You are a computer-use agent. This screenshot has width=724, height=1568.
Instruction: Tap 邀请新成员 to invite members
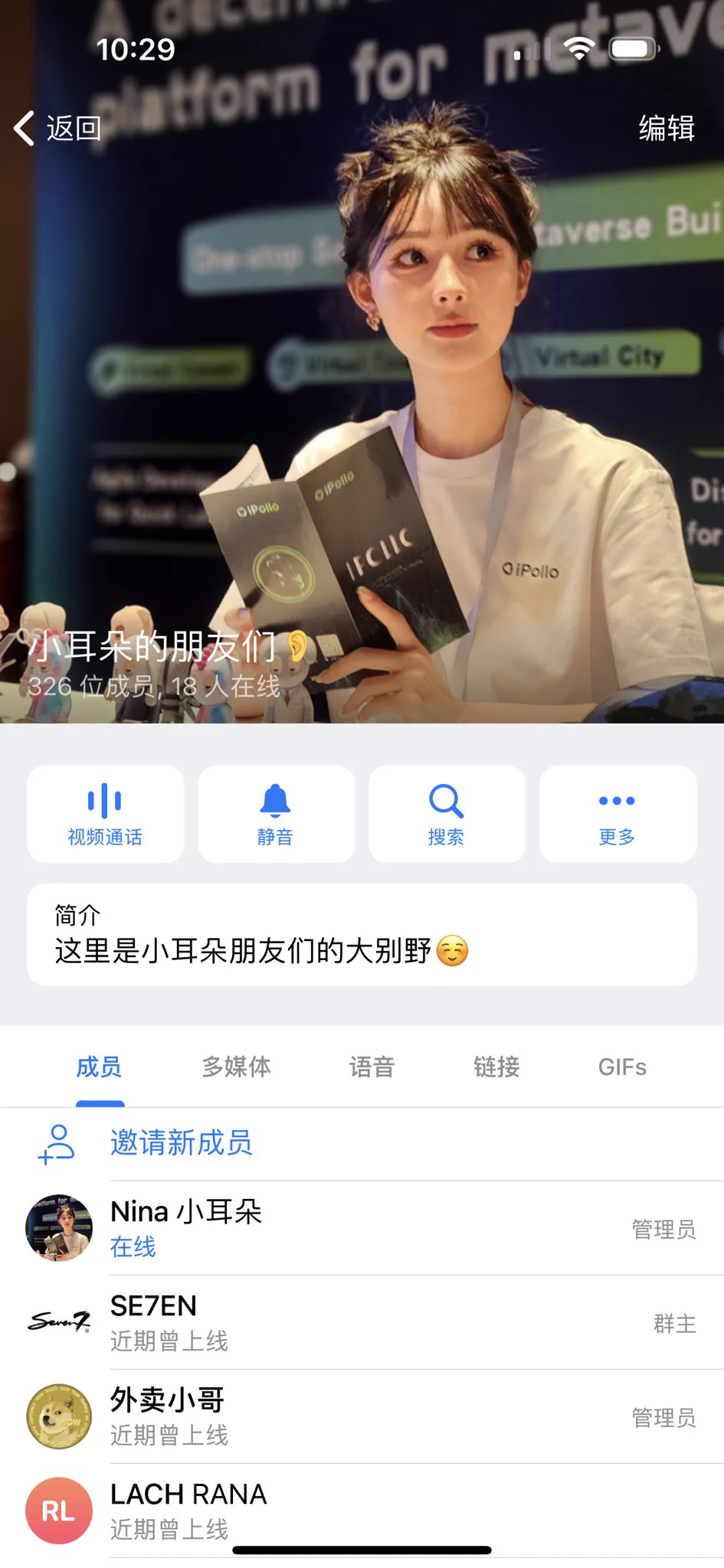point(181,1143)
